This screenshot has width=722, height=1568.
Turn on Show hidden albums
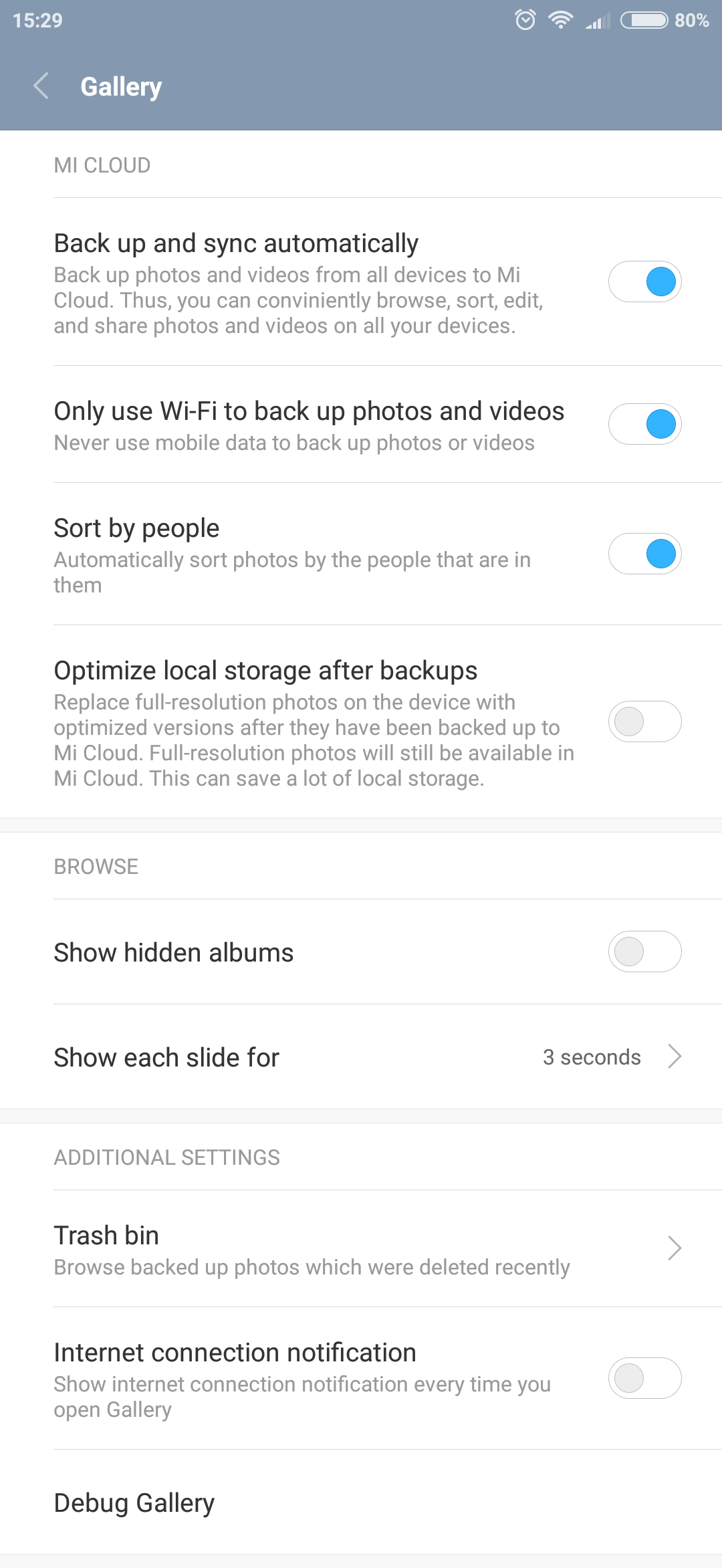click(x=644, y=951)
